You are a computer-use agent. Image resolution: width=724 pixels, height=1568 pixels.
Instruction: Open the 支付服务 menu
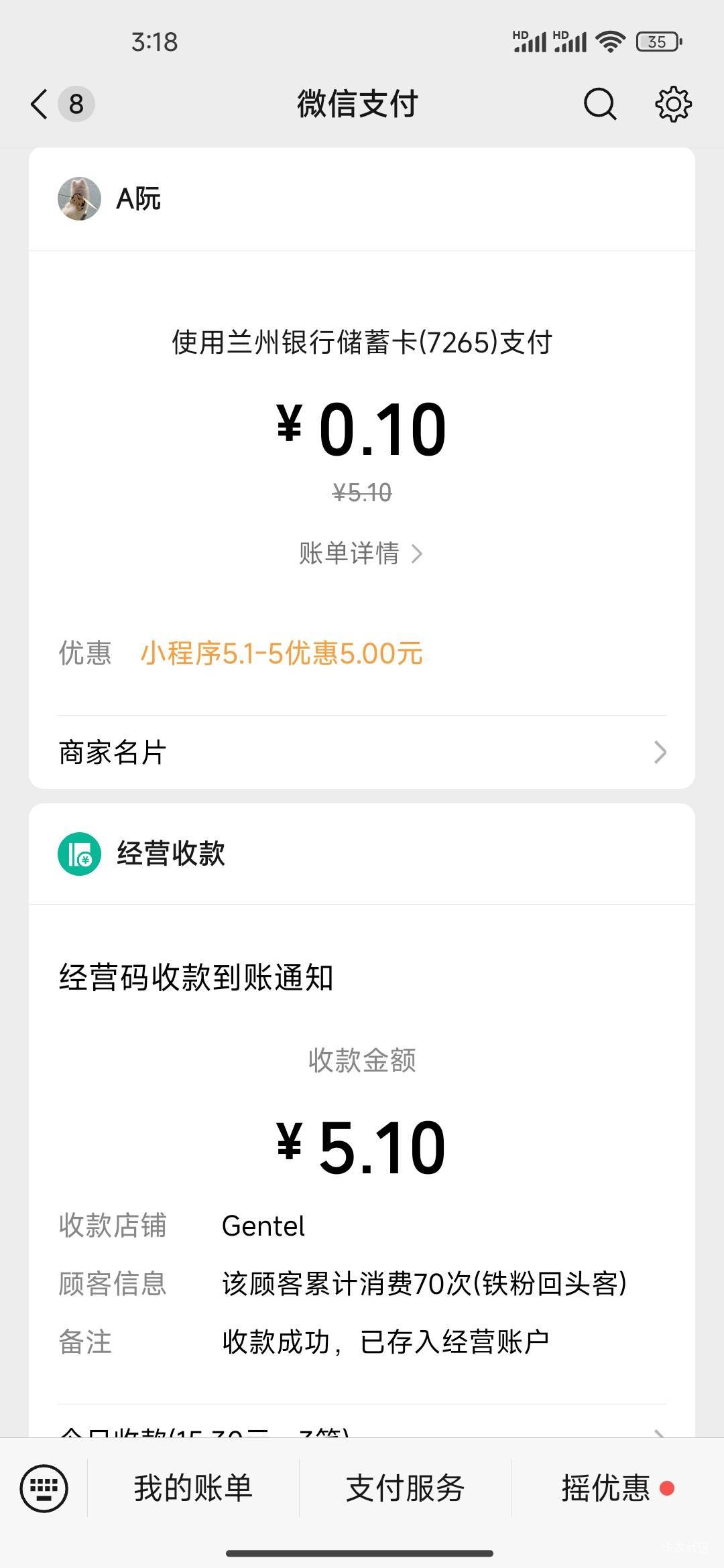point(405,1488)
